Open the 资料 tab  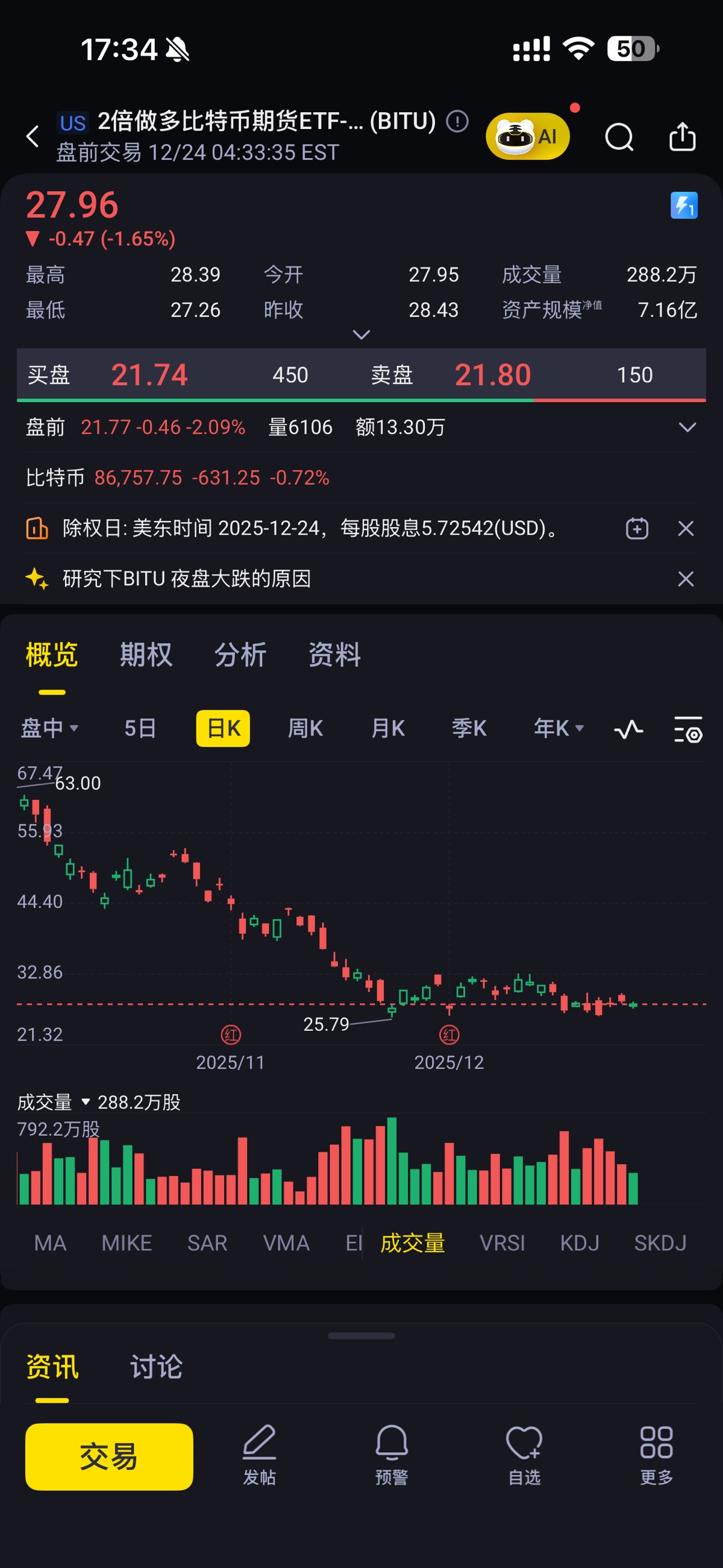pyautogui.click(x=335, y=655)
